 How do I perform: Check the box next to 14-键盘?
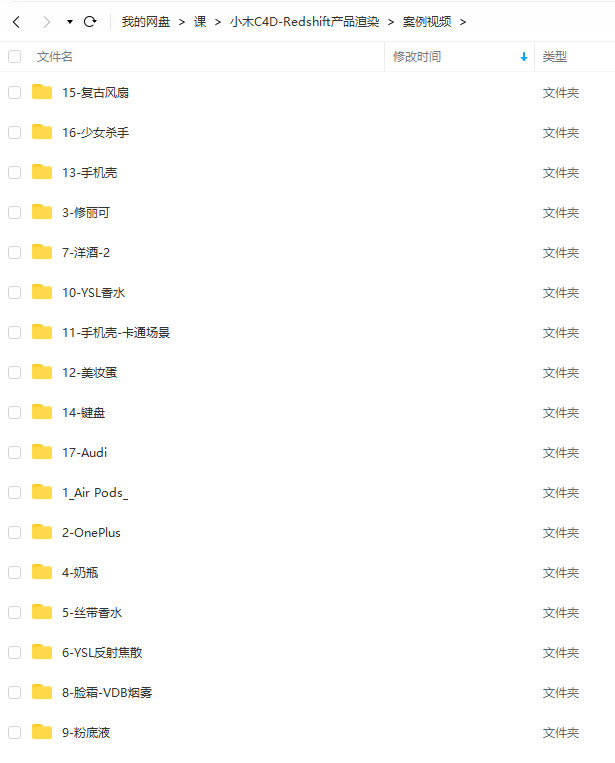pos(14,412)
